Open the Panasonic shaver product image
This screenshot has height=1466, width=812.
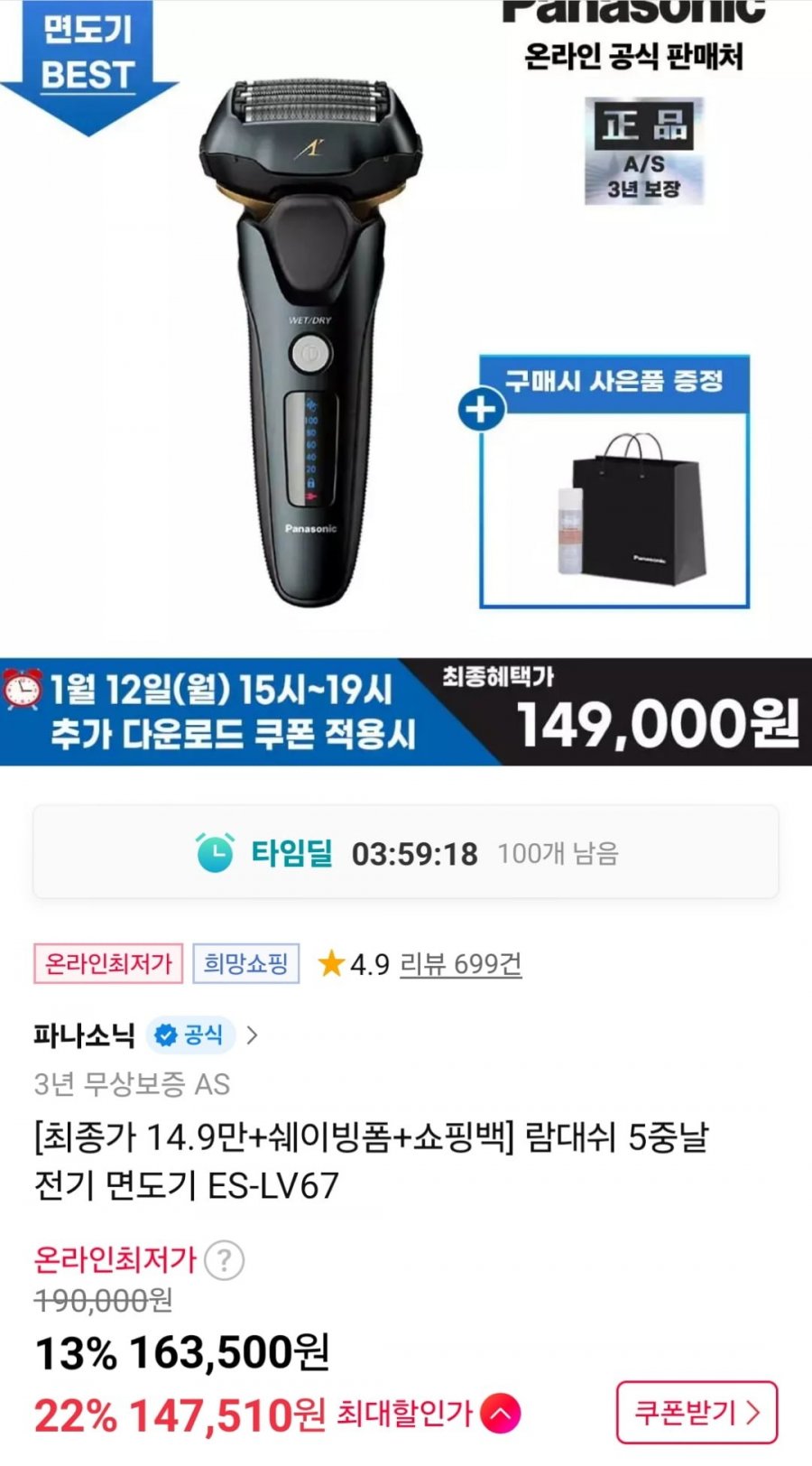click(x=311, y=343)
